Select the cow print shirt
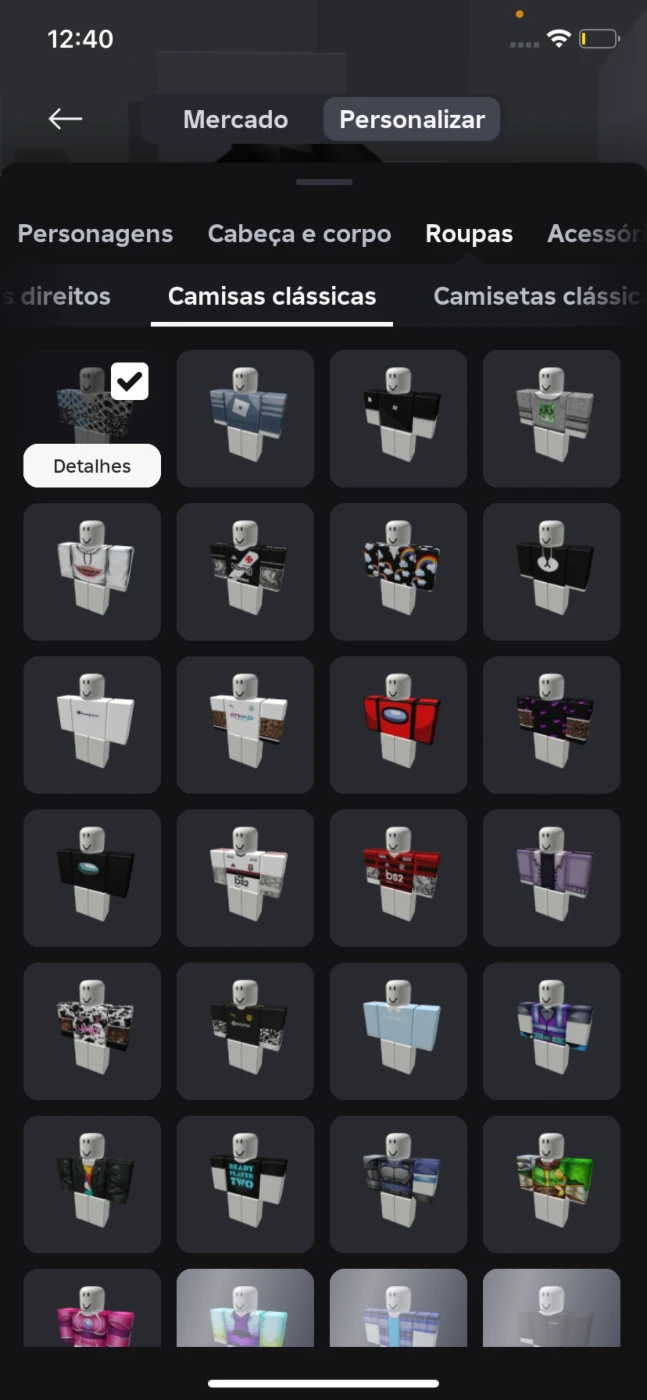This screenshot has width=647, height=1400. point(92,1031)
